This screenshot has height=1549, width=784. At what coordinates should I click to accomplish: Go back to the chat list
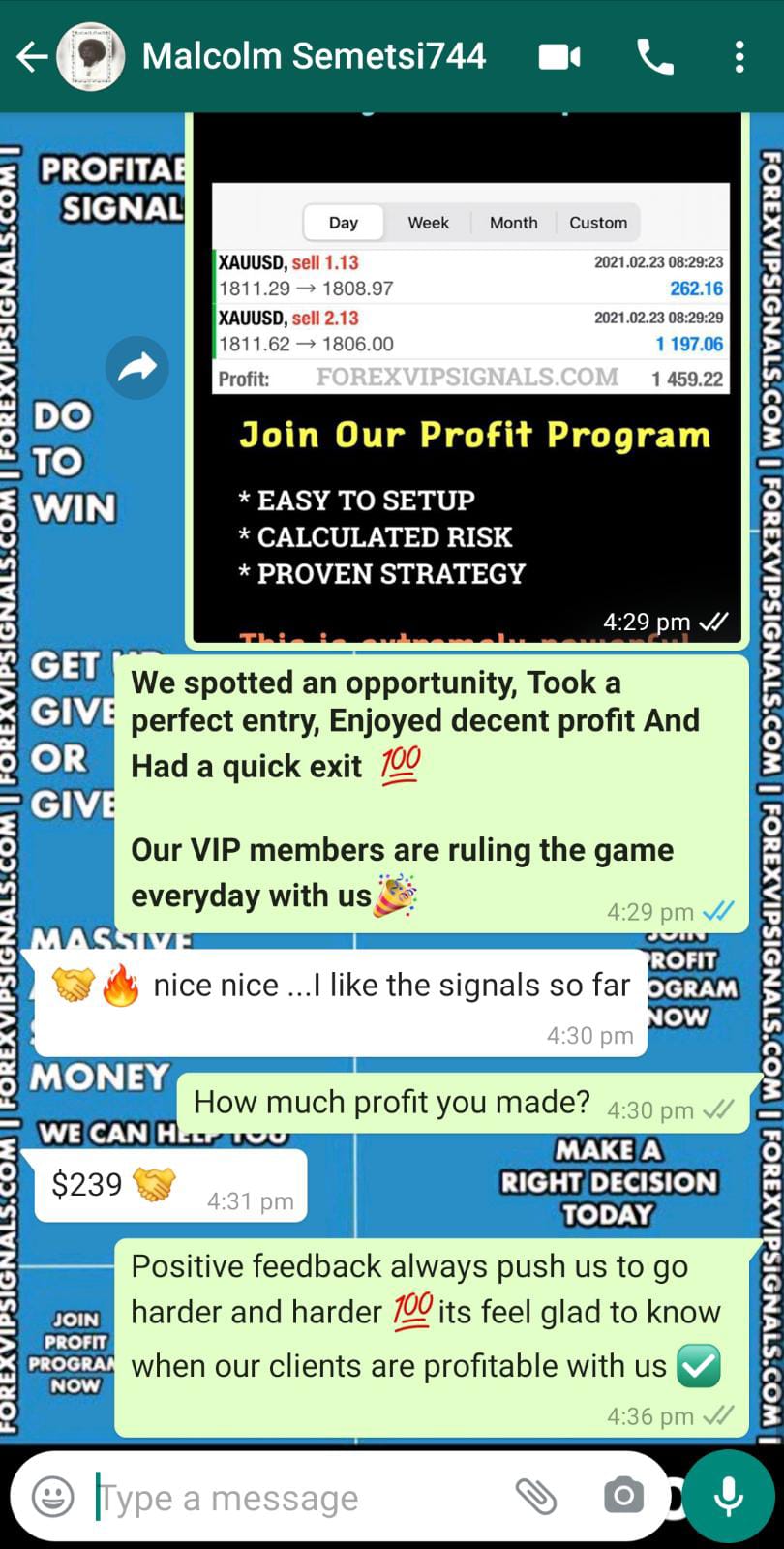click(x=31, y=57)
